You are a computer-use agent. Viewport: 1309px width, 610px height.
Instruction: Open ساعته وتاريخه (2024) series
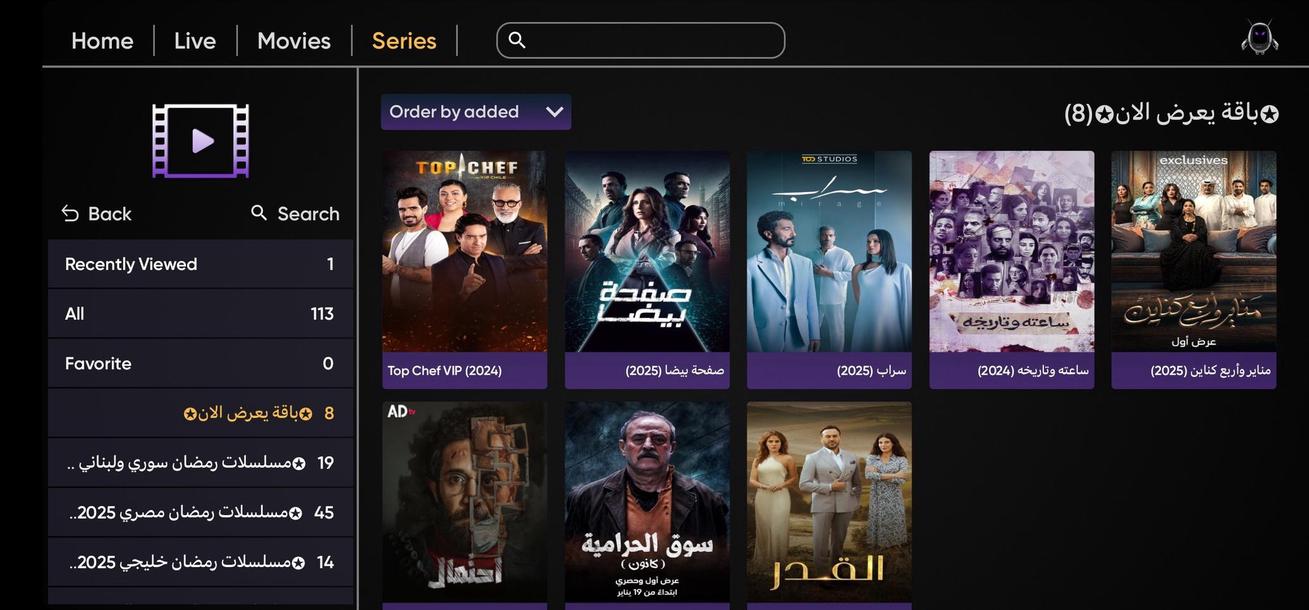coord(1011,268)
